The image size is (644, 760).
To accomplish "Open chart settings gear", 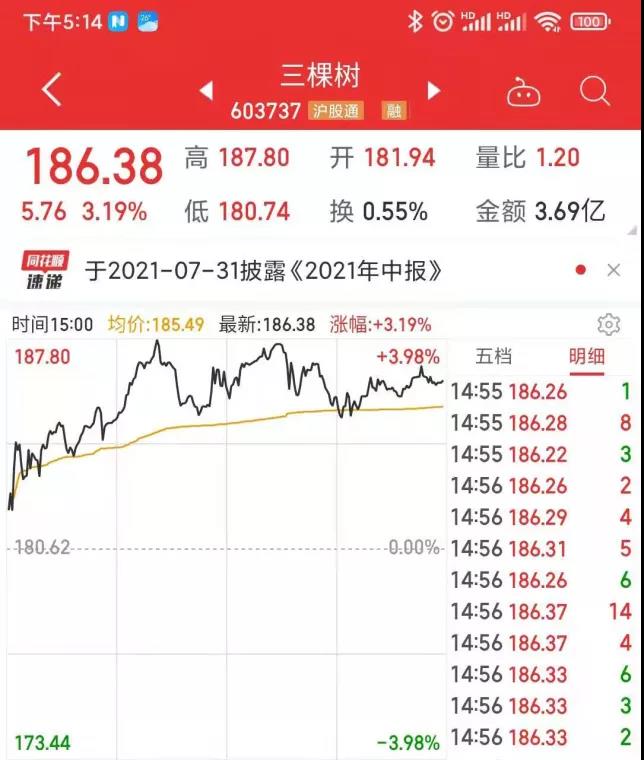I will pyautogui.click(x=608, y=324).
